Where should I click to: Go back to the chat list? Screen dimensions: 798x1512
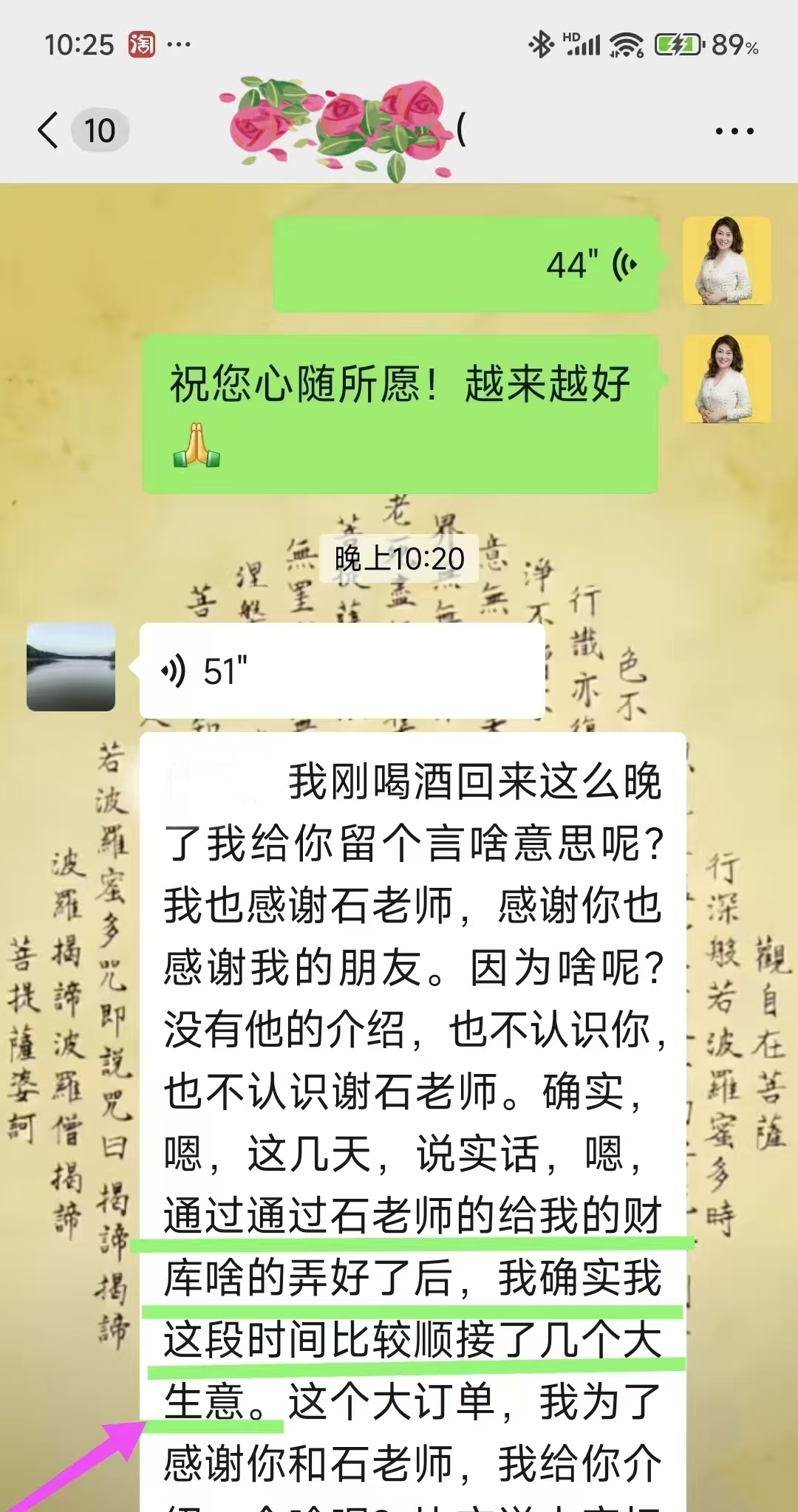49,131
